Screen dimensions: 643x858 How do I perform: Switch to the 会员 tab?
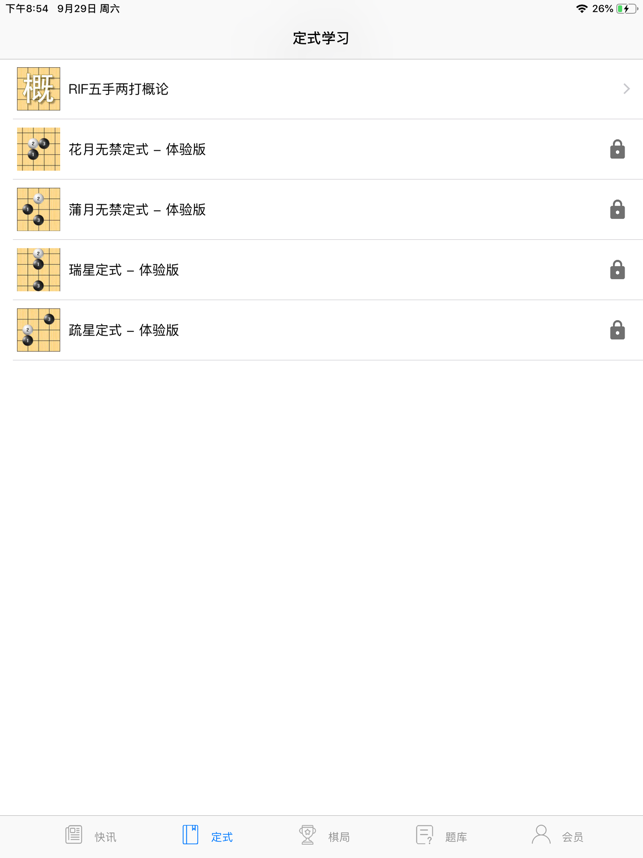[557, 836]
